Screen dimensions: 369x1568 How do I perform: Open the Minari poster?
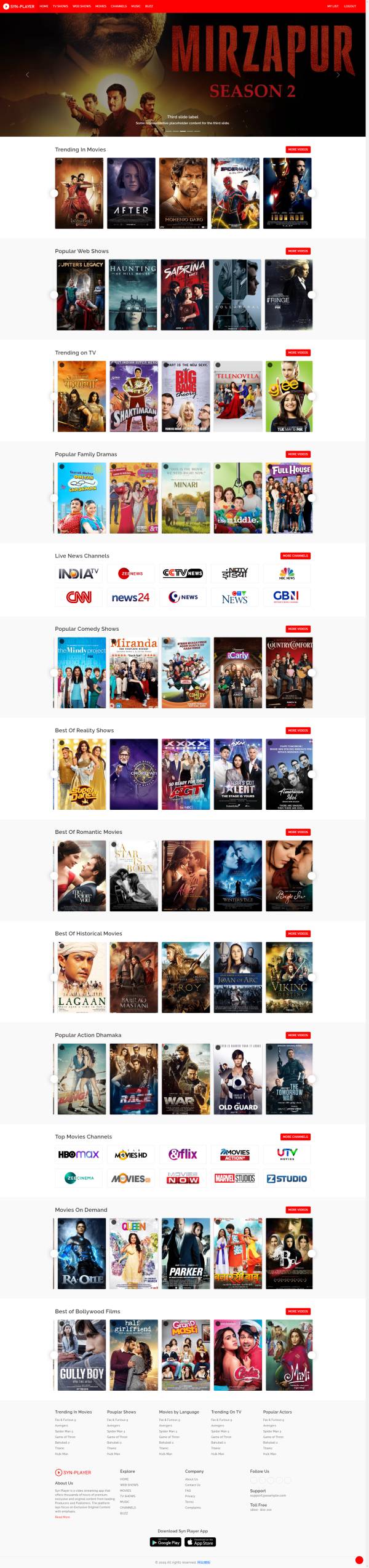click(185, 498)
